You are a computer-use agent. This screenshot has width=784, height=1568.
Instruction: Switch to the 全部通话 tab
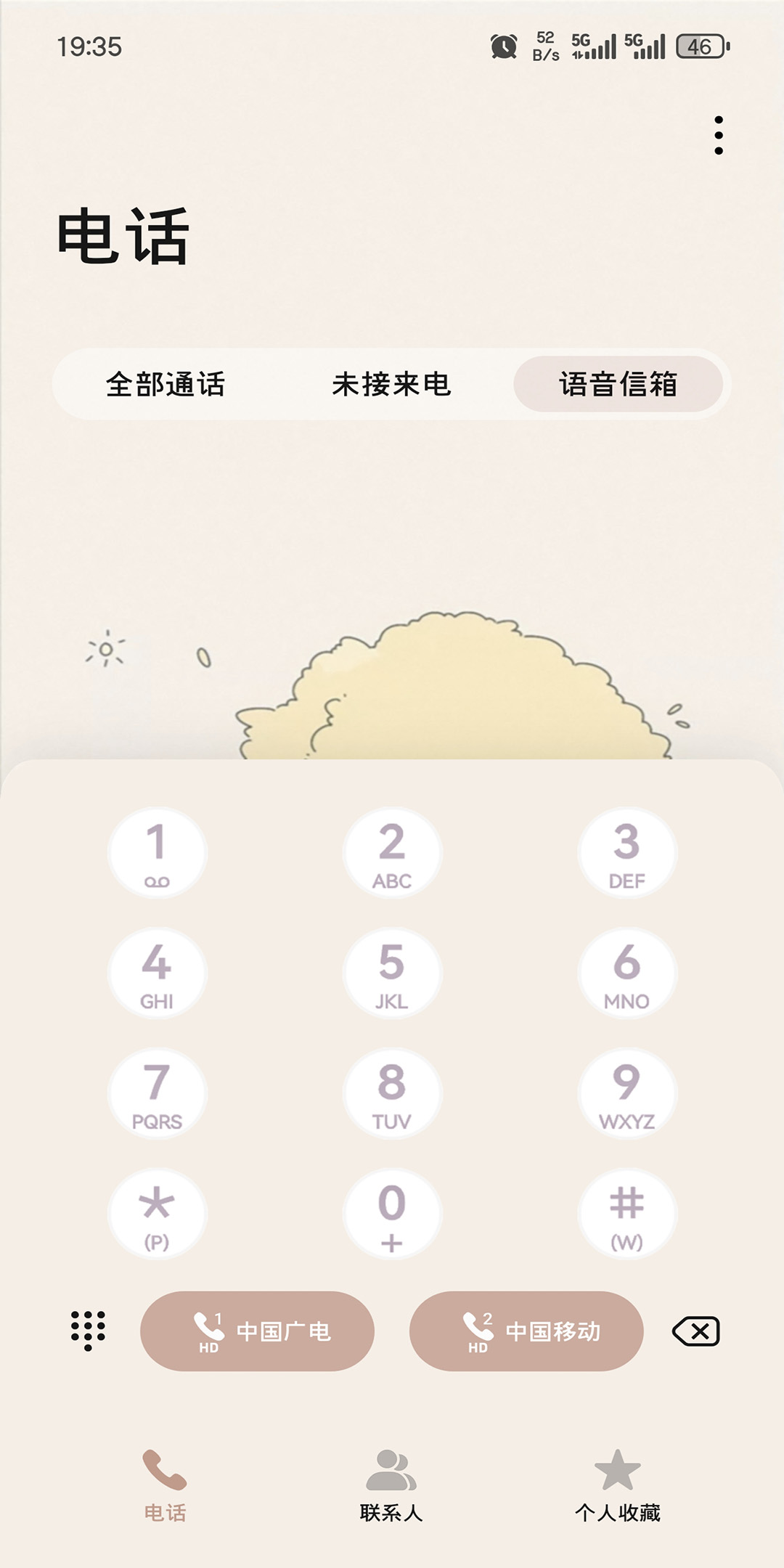click(166, 384)
